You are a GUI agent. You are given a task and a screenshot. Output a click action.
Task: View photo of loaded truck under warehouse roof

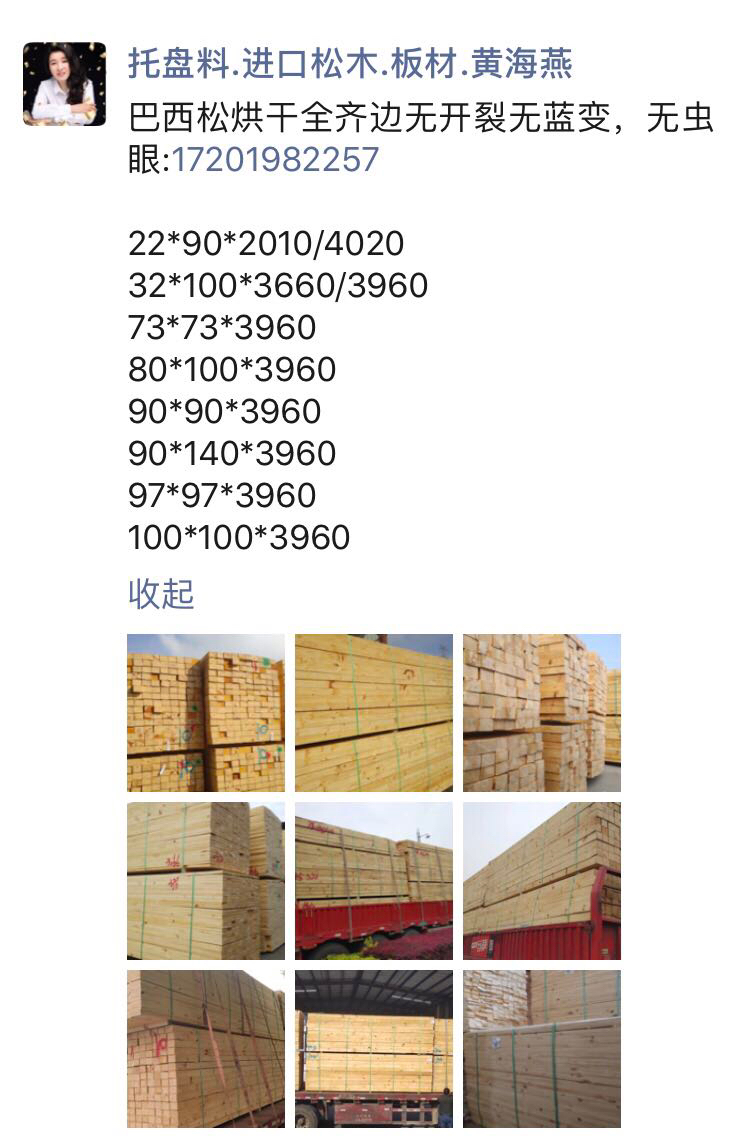(x=373, y=1048)
